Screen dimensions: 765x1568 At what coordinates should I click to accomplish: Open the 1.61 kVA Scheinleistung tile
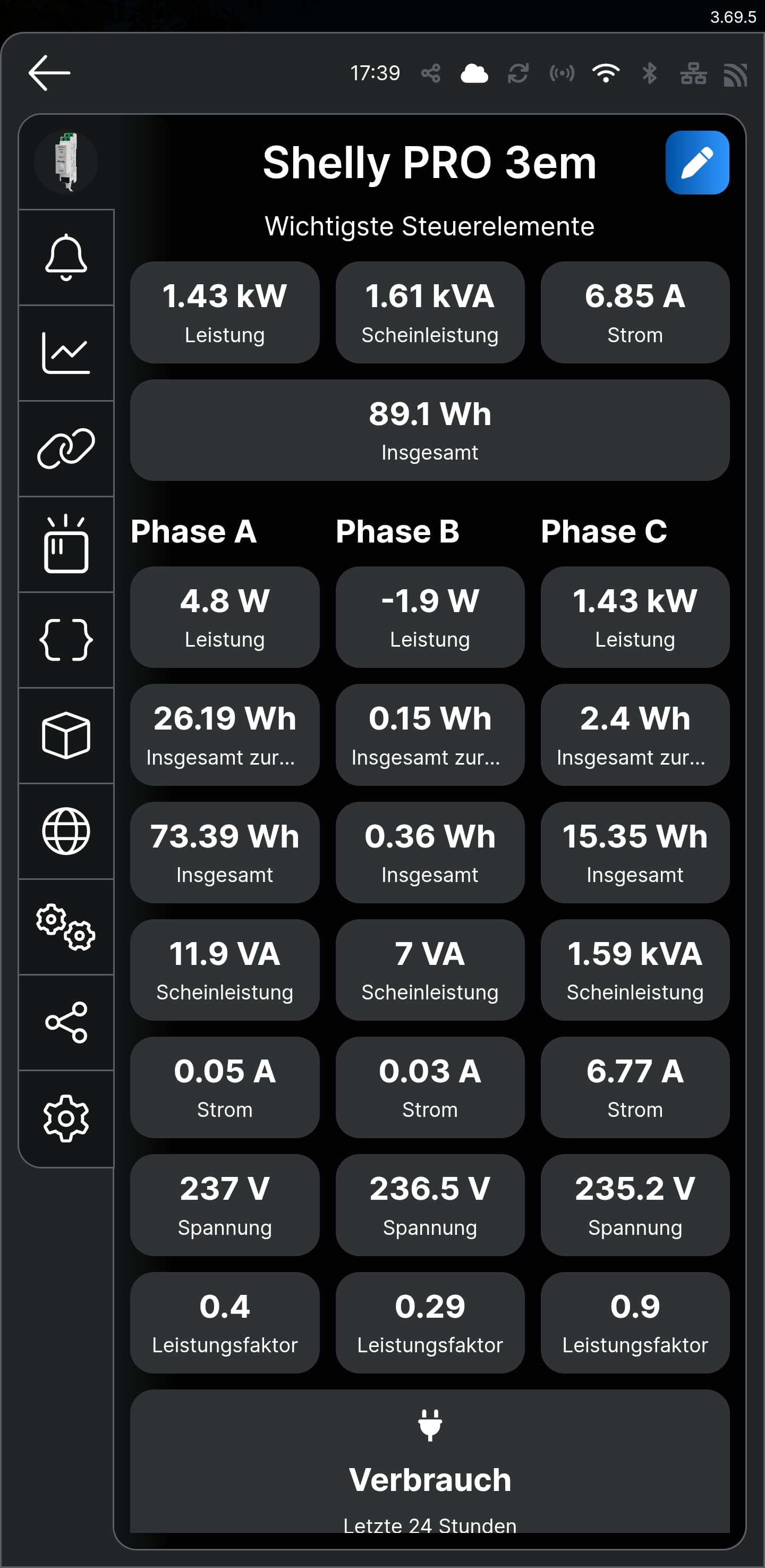click(x=430, y=312)
